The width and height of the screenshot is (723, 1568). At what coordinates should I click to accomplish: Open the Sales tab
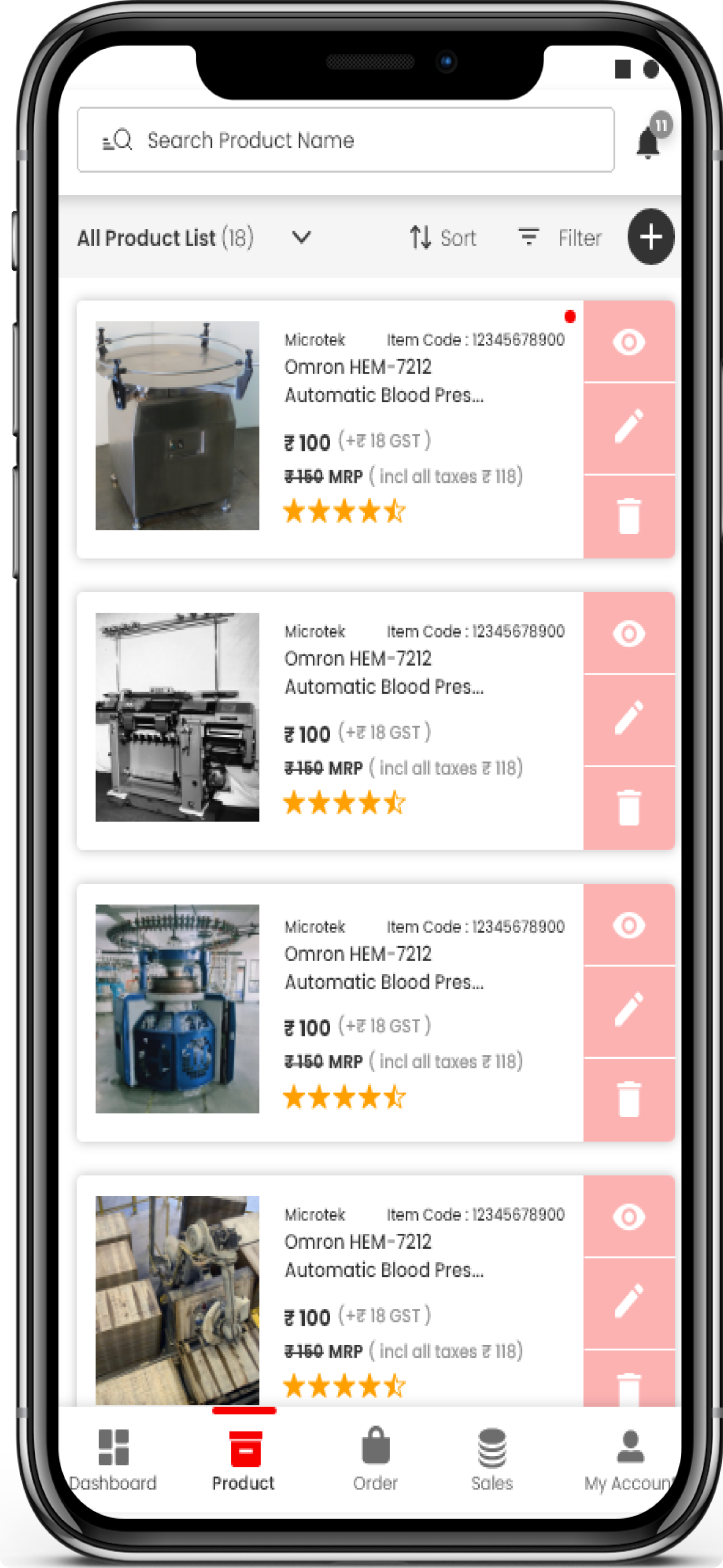(492, 1459)
